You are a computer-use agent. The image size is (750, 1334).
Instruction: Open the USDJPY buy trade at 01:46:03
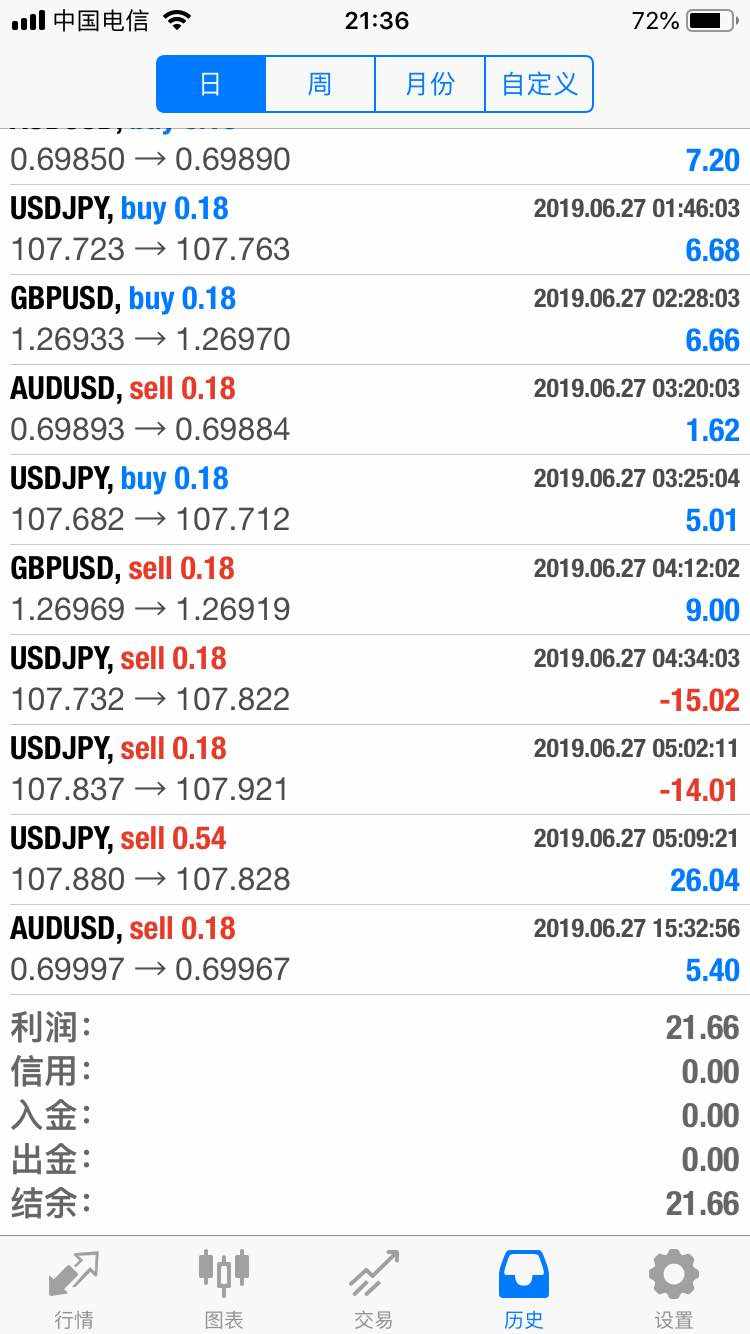pyautogui.click(x=375, y=230)
